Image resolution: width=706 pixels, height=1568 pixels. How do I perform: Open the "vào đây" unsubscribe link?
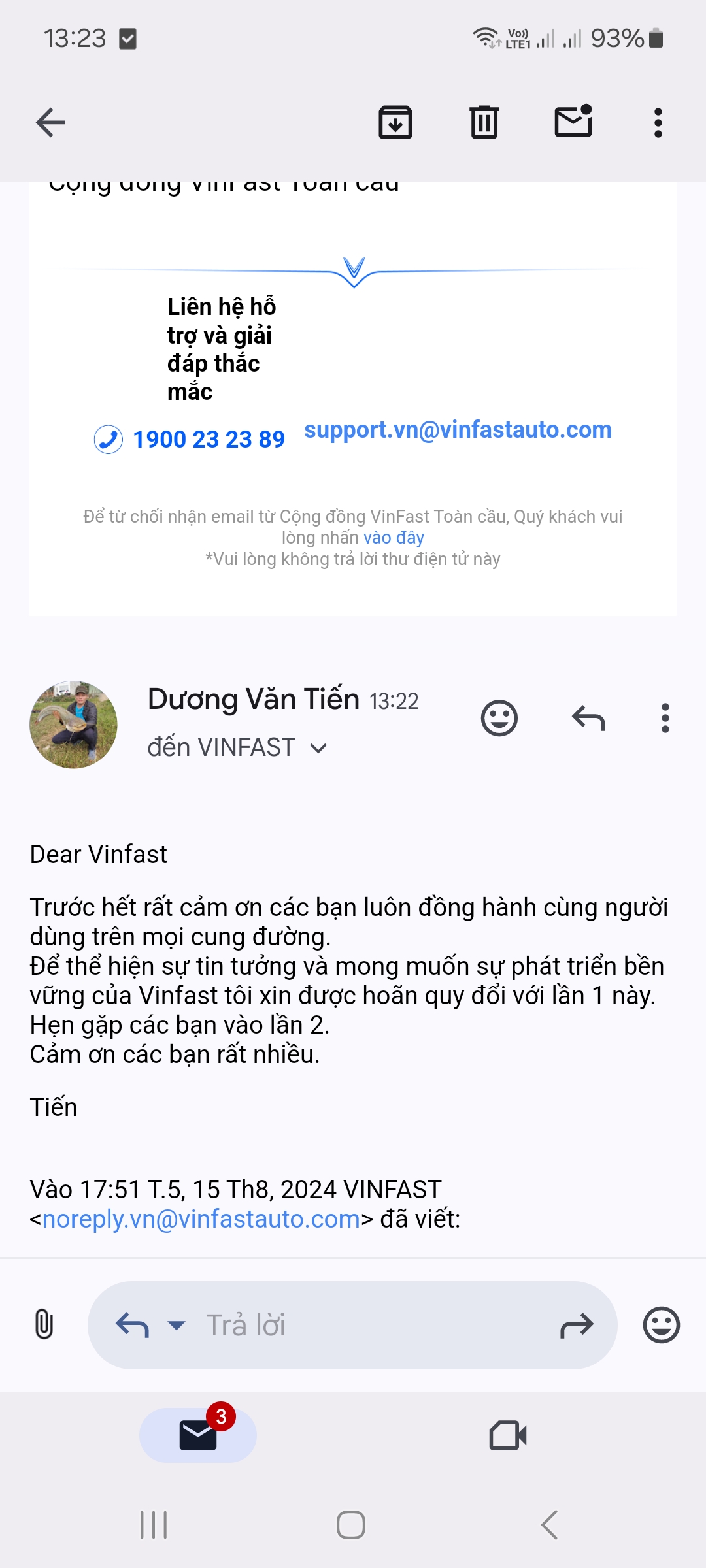pos(394,538)
